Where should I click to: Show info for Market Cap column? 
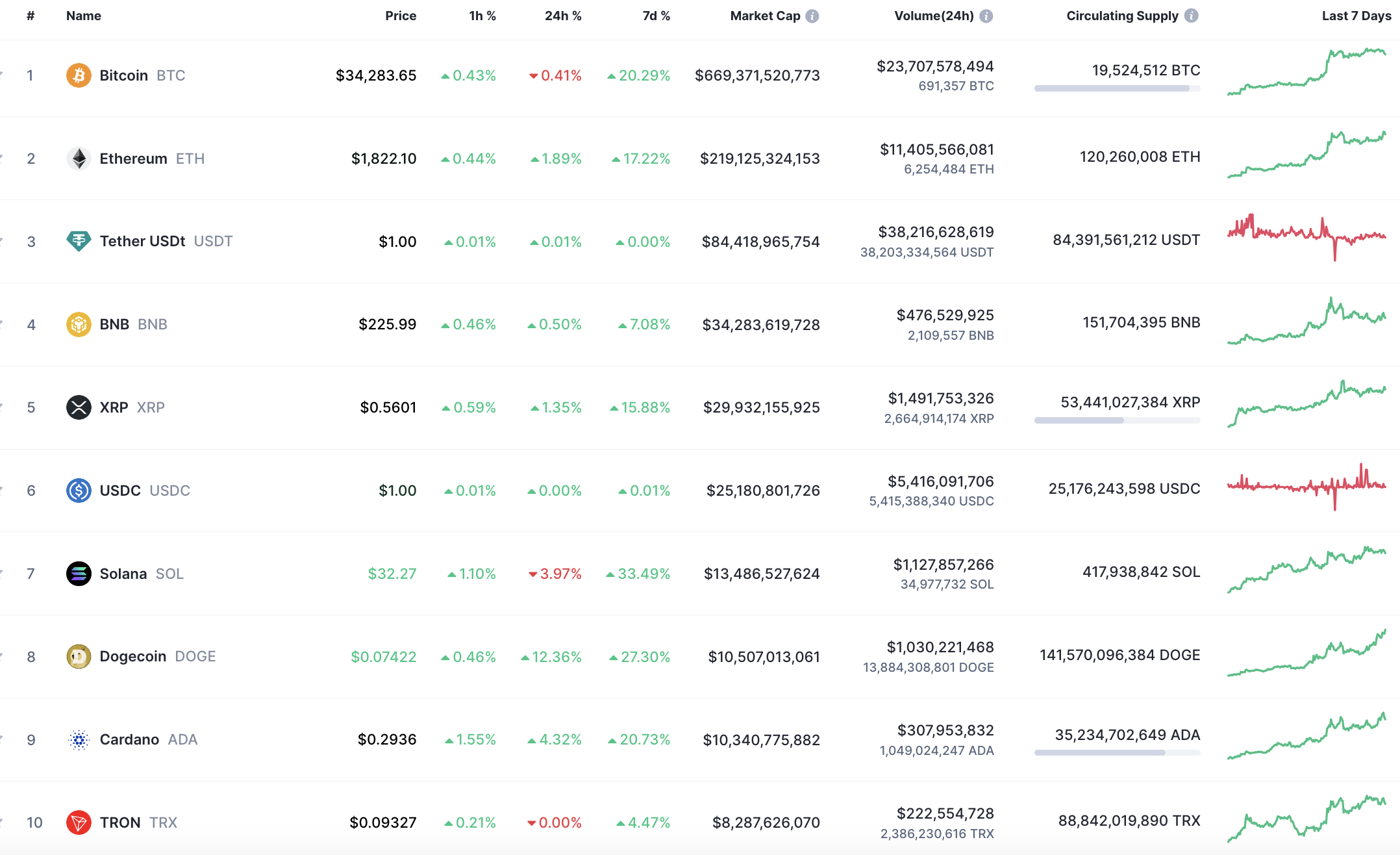812,16
